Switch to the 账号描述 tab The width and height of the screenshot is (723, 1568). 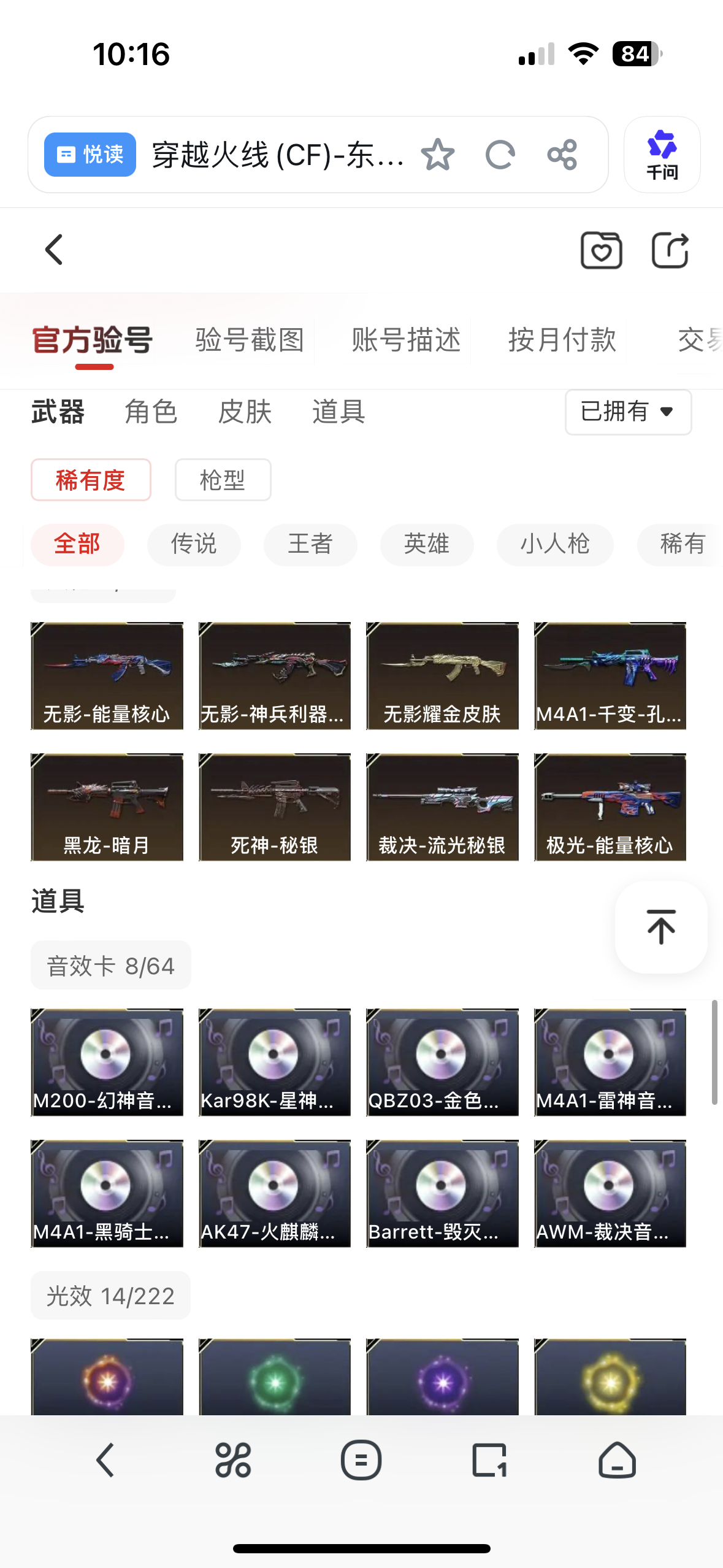point(406,340)
